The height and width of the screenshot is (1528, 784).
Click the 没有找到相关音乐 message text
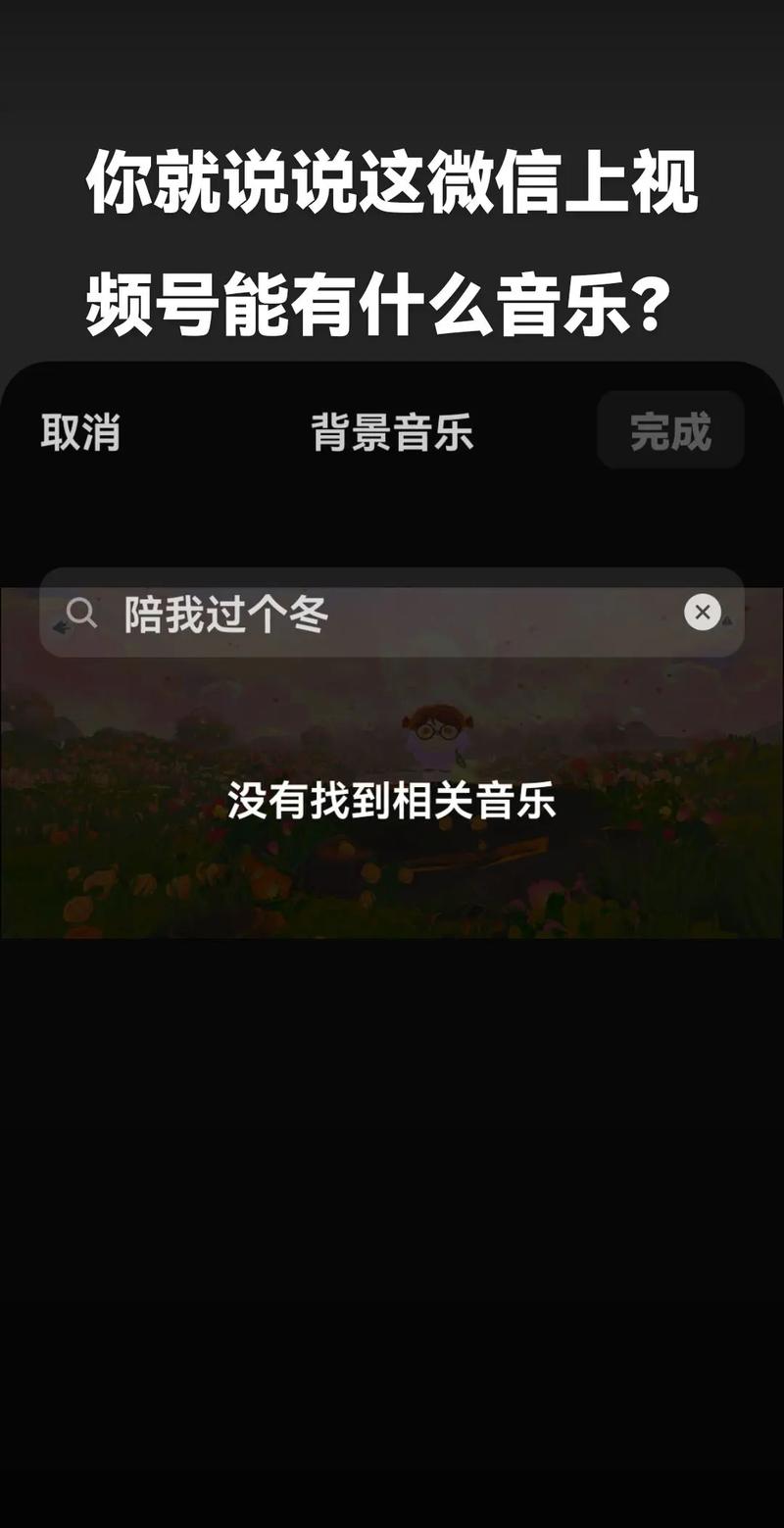tap(394, 802)
